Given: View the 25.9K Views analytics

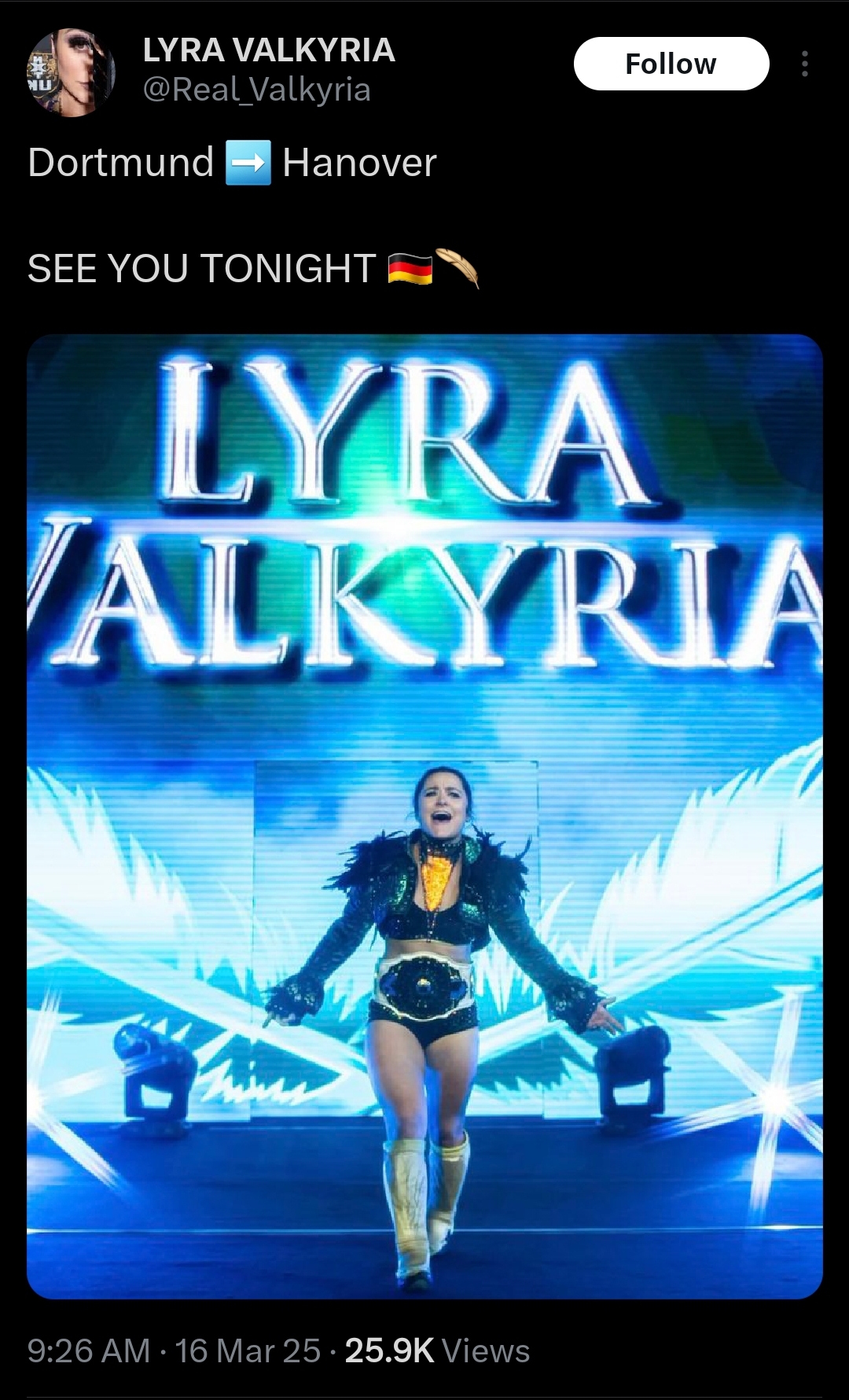Looking at the screenshot, I should 437,1350.
